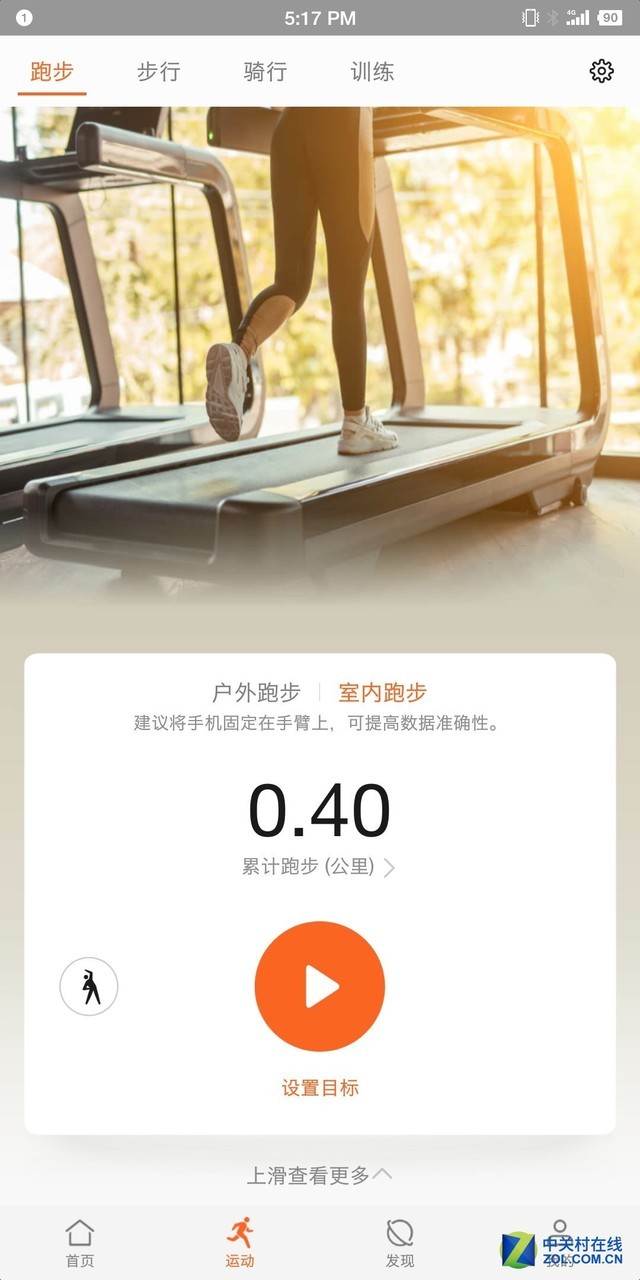Switch to the 骑行 tab
The width and height of the screenshot is (640, 1280).
pyautogui.click(x=265, y=72)
